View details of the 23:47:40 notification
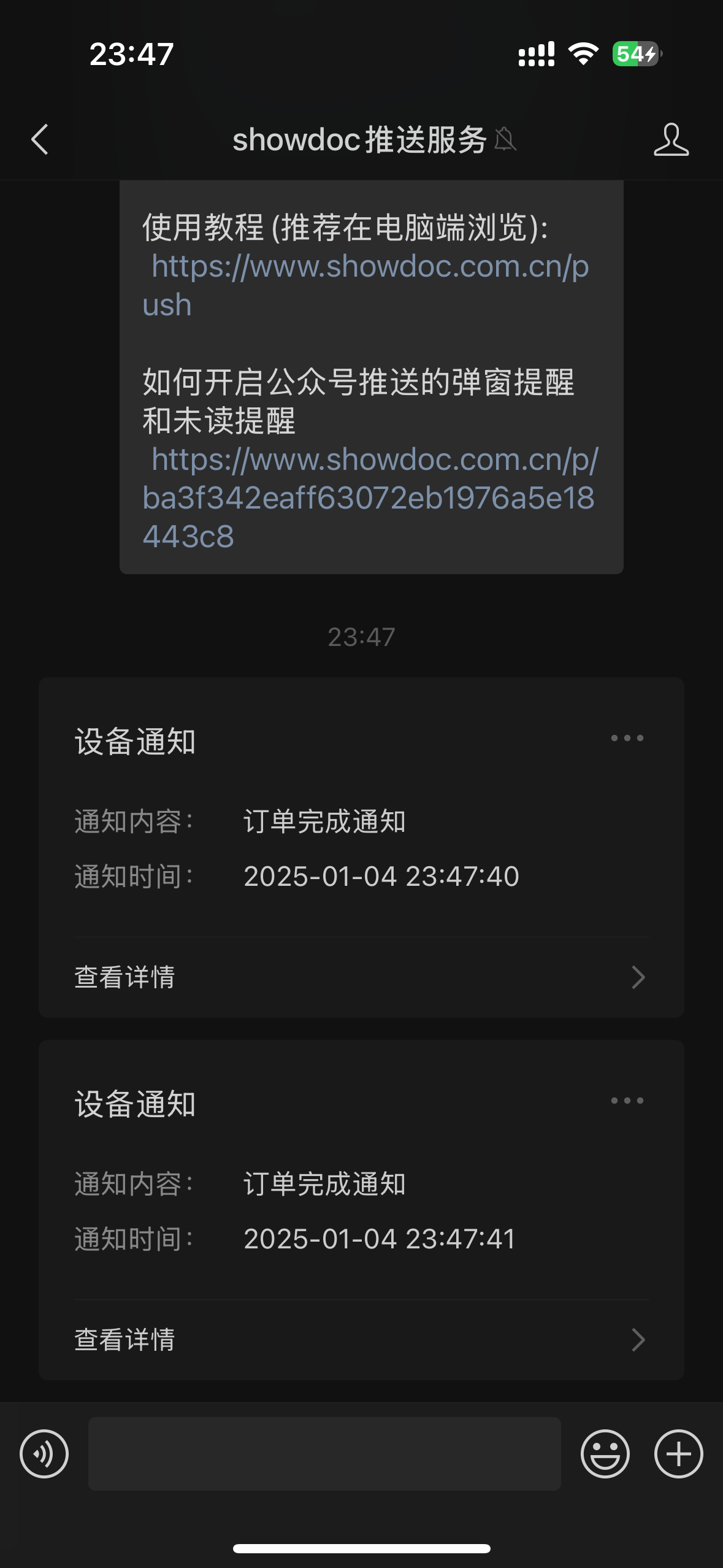 click(361, 977)
